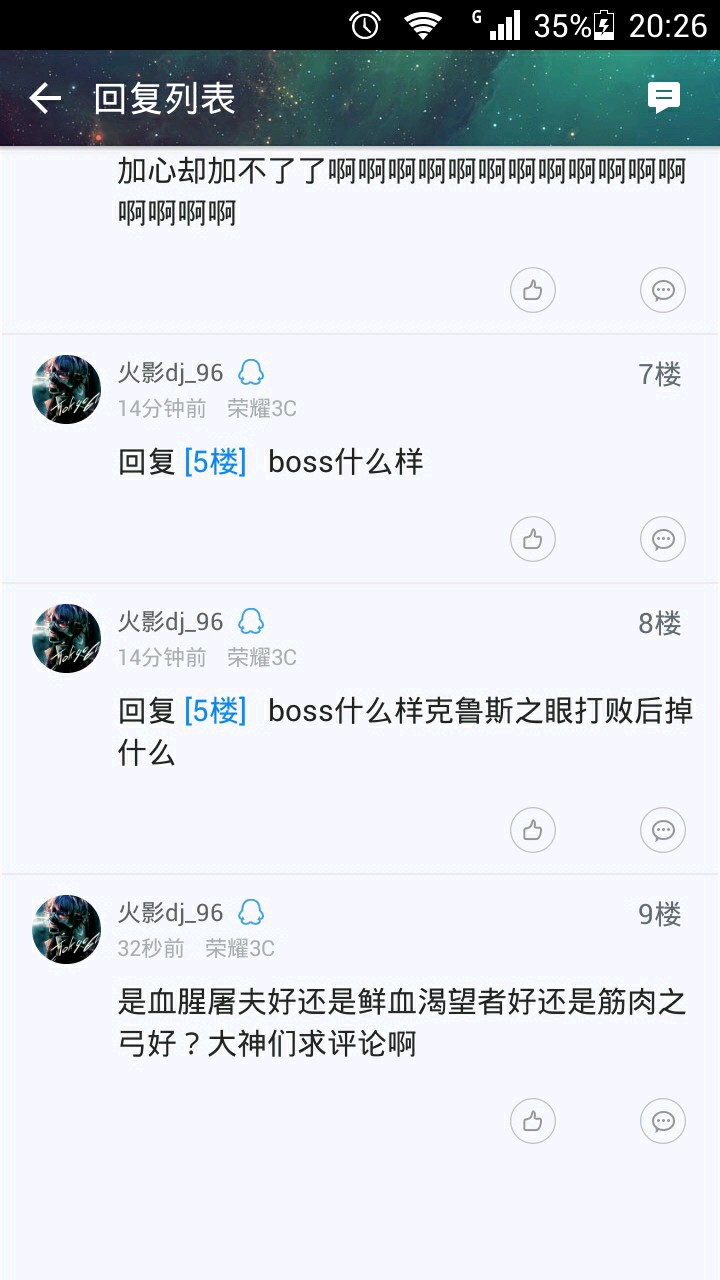
Task: Reply to the 加心却加不了了 comment
Action: pos(662,291)
